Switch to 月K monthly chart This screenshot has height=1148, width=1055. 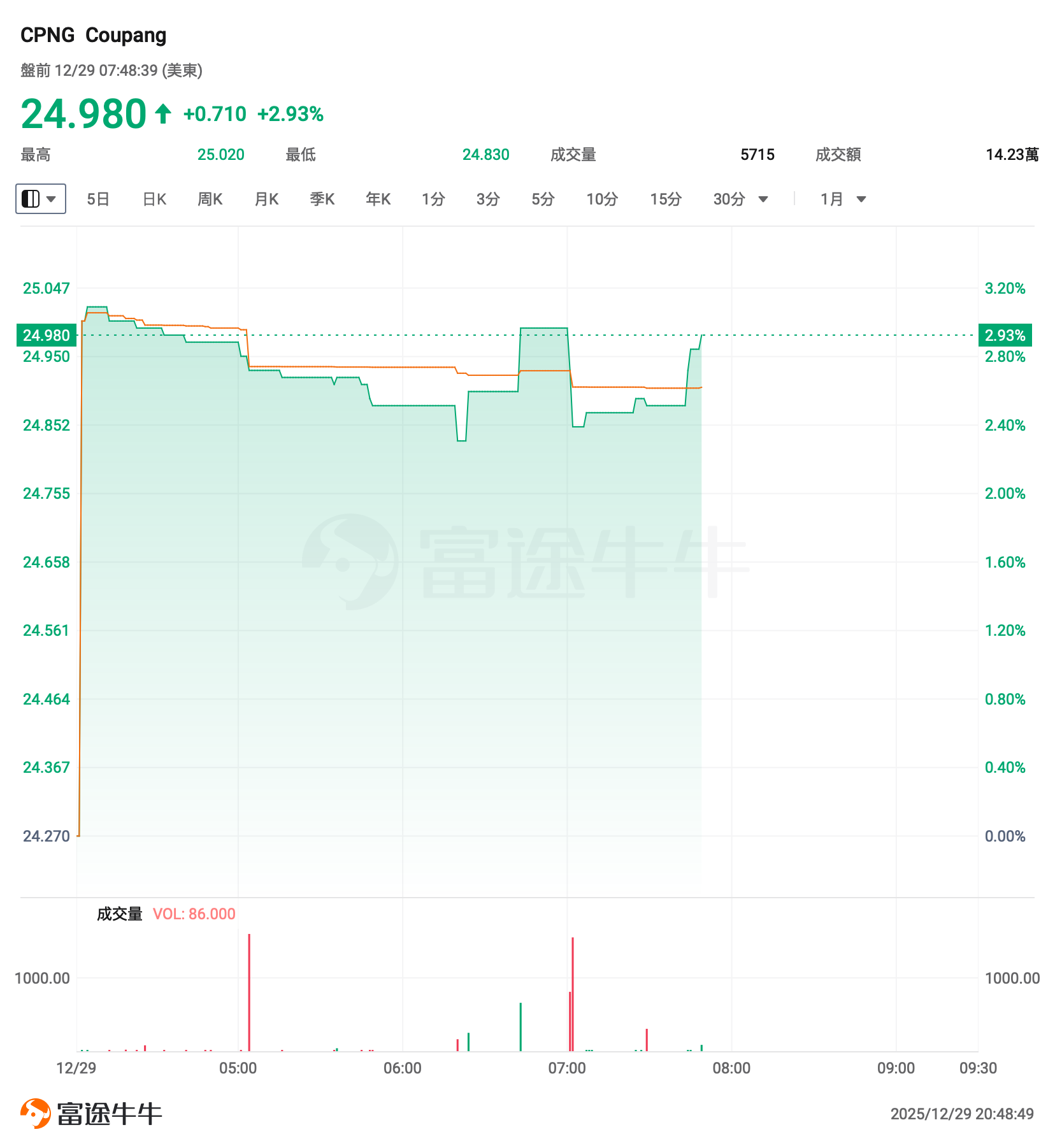tap(266, 199)
